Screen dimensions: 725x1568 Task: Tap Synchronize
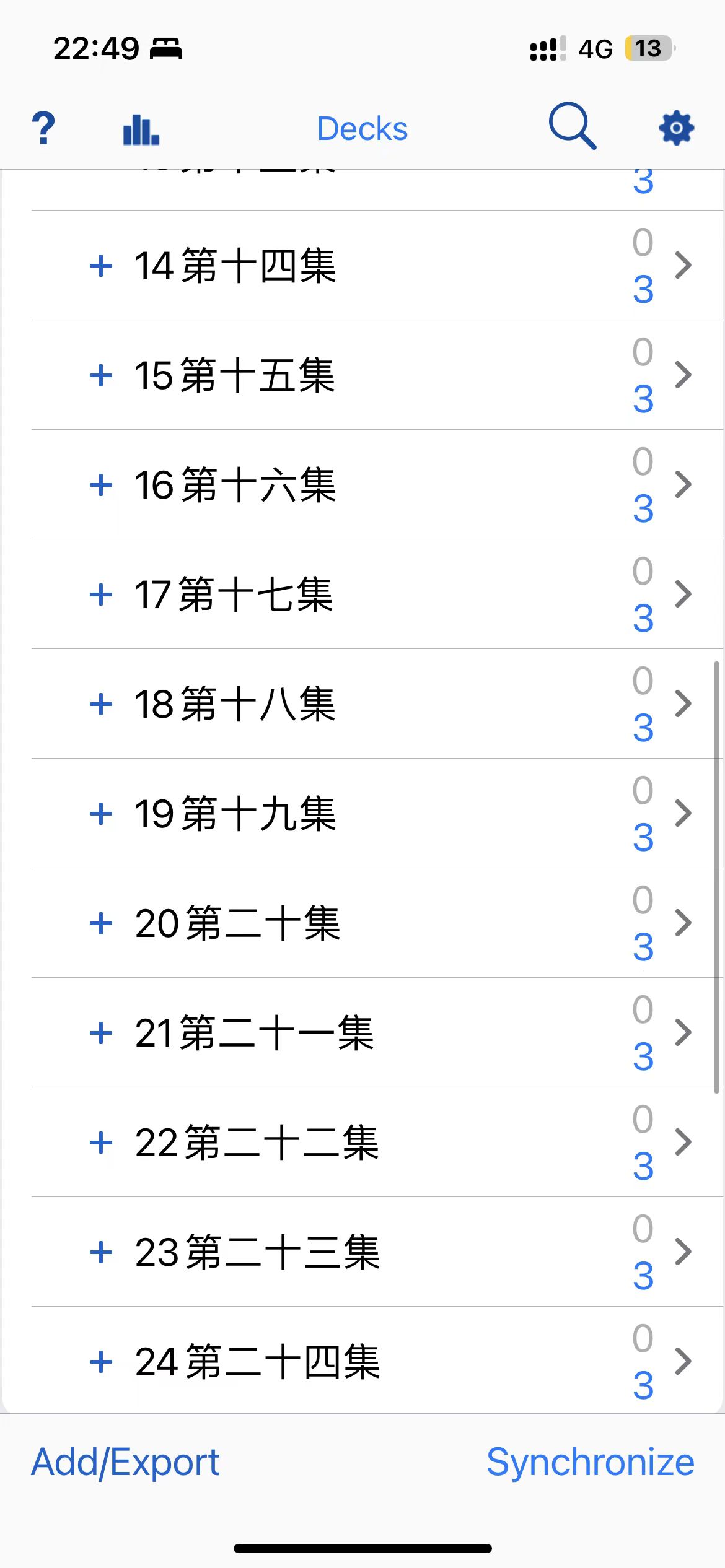click(x=590, y=1463)
